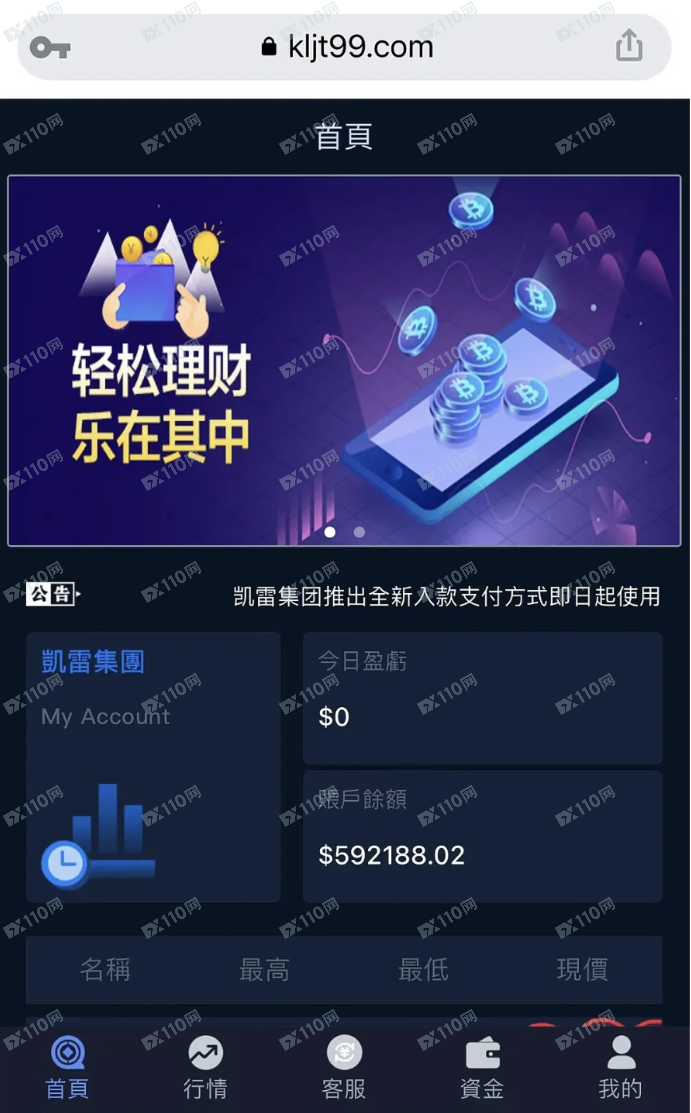Switch to the 首頁 home tab

67,1068
